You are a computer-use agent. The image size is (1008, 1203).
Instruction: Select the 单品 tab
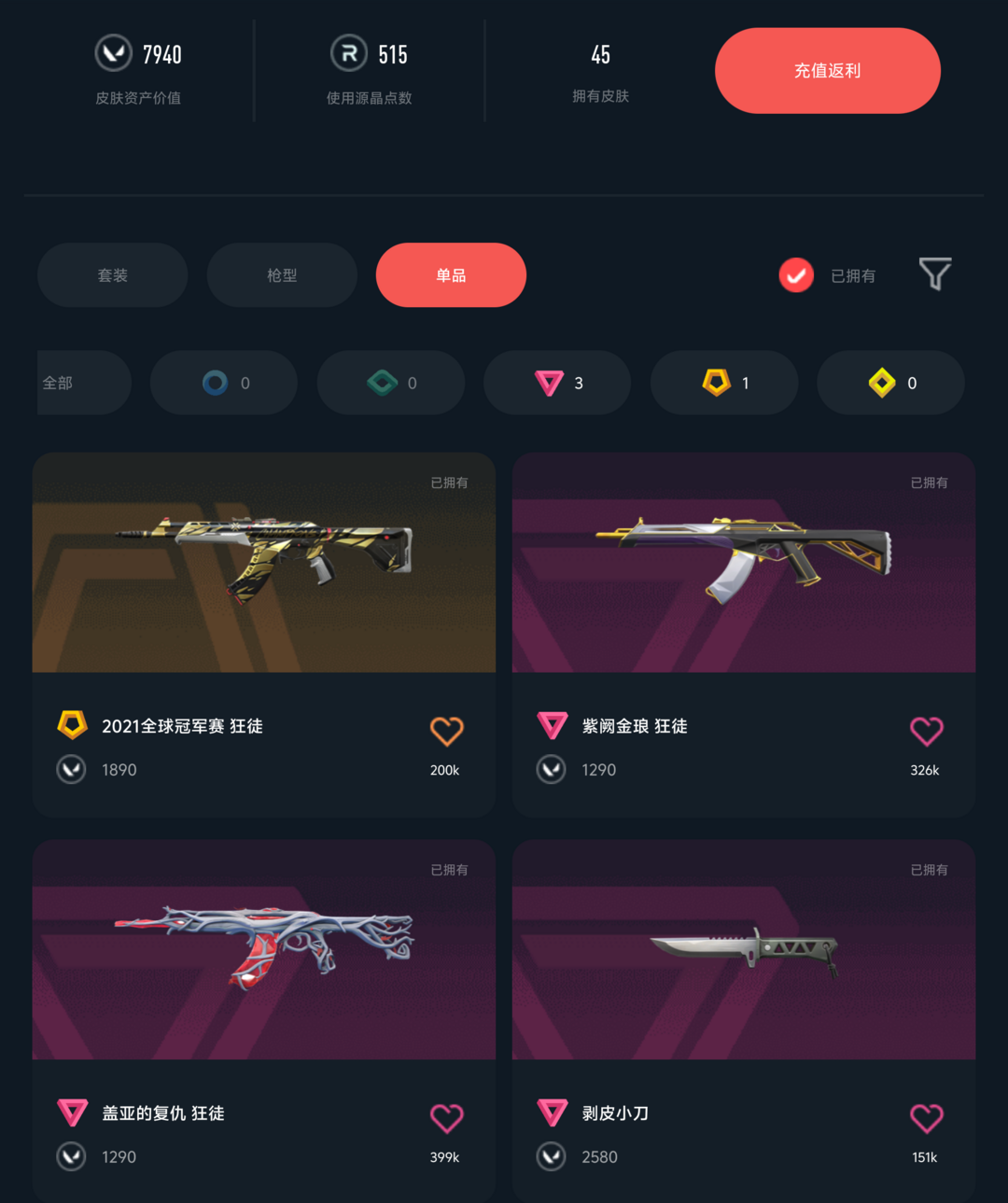tap(451, 275)
